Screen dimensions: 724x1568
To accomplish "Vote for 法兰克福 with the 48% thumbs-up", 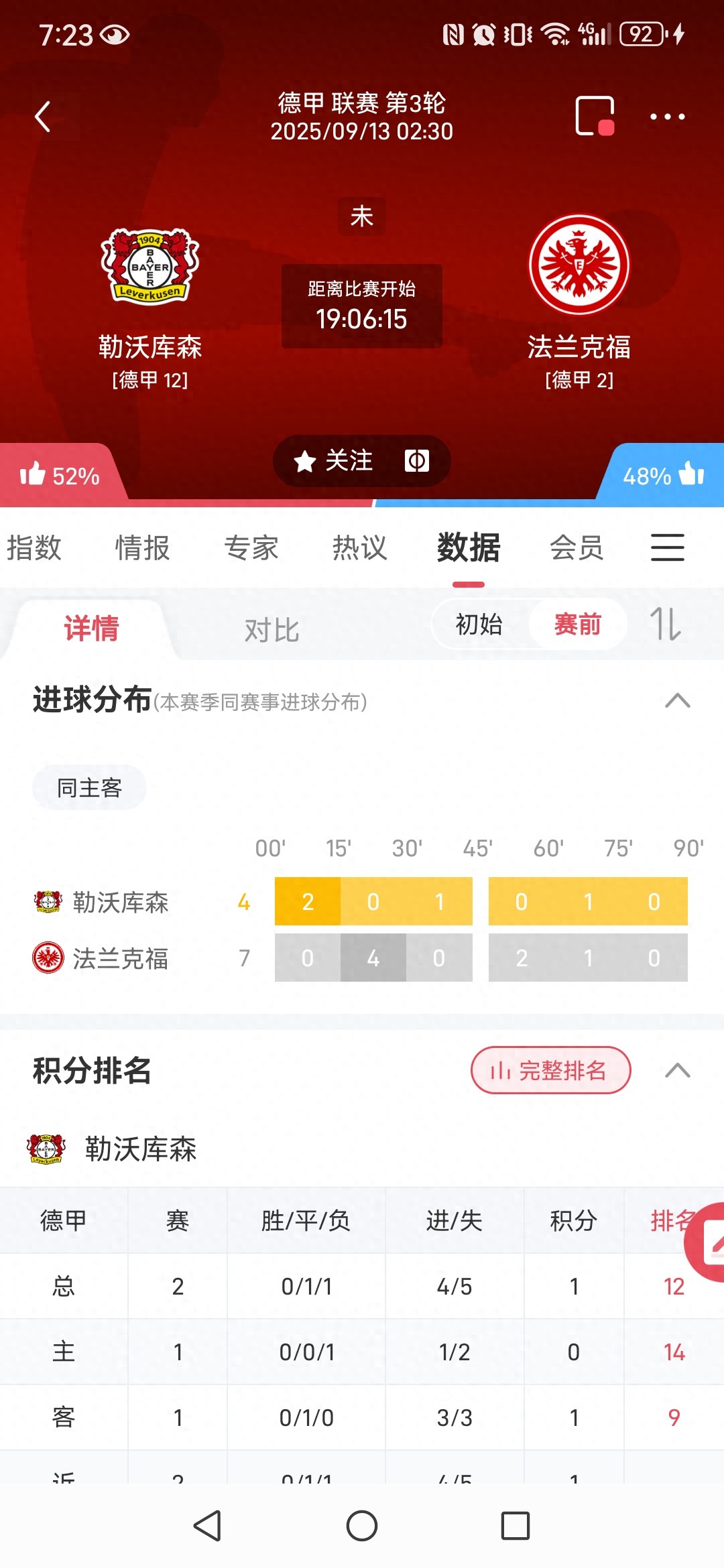I will pyautogui.click(x=662, y=475).
